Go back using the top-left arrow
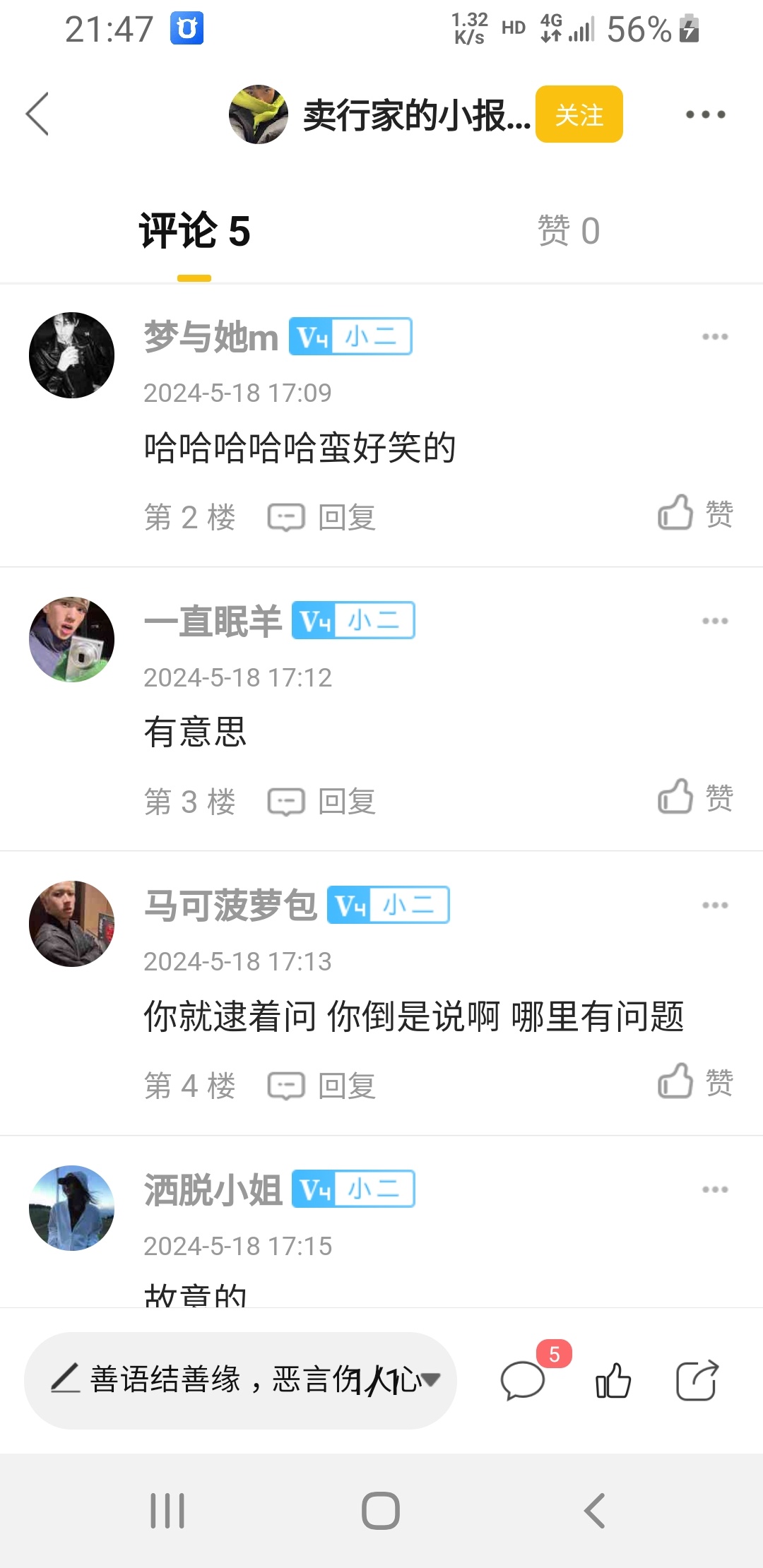 click(37, 114)
